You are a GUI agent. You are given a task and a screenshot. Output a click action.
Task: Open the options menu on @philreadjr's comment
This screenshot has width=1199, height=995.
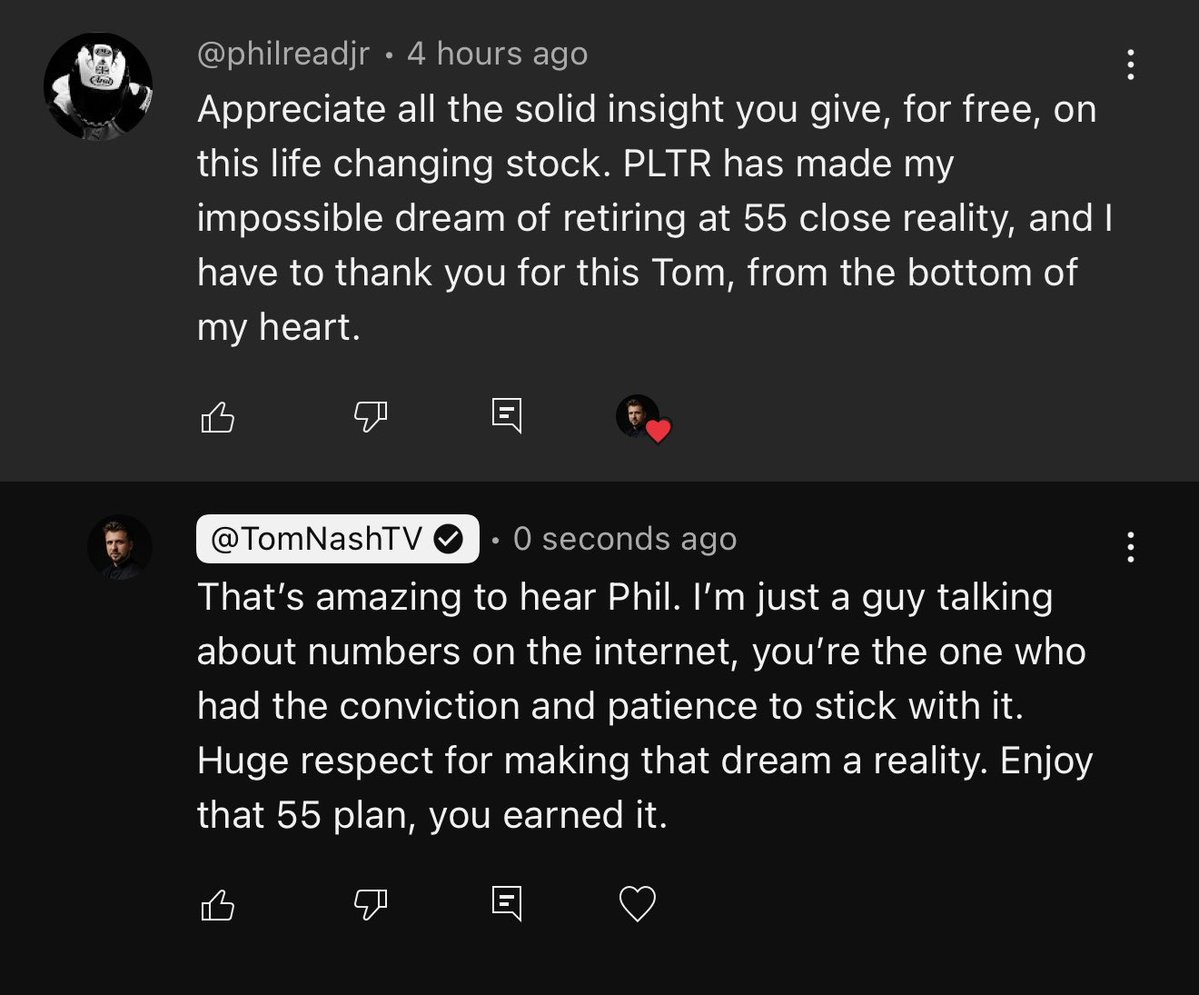pos(1130,65)
